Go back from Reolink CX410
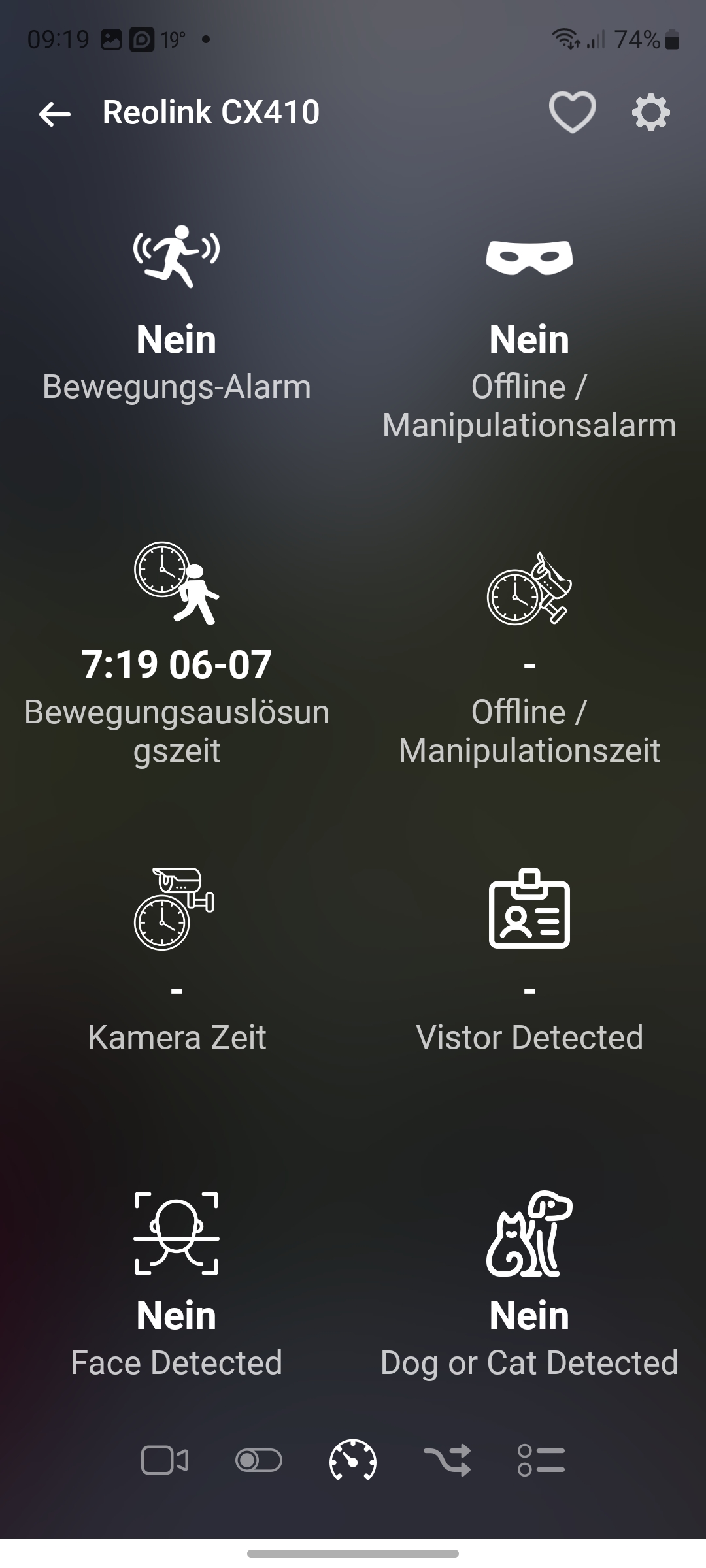This screenshot has width=706, height=1568. coord(54,114)
